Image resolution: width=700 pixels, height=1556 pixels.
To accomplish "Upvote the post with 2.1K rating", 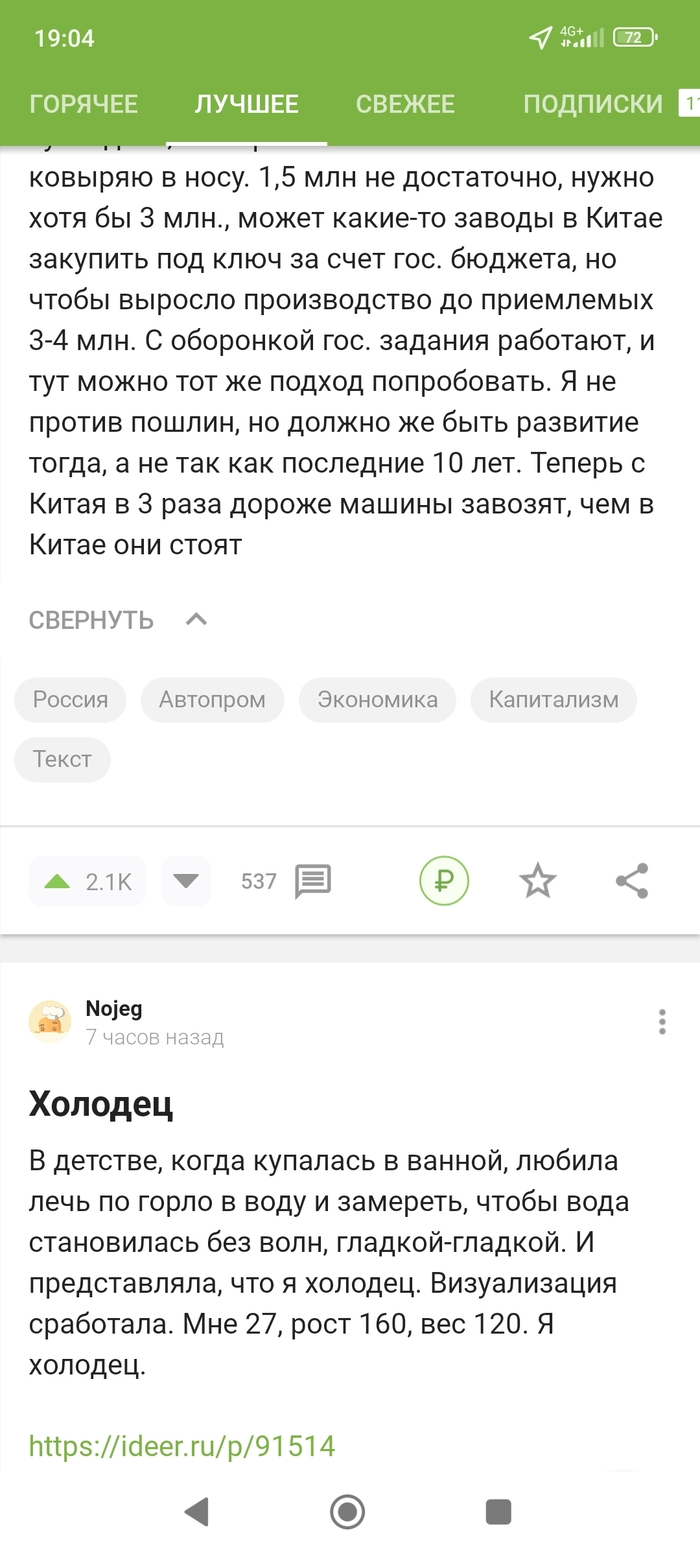I will pos(87,881).
